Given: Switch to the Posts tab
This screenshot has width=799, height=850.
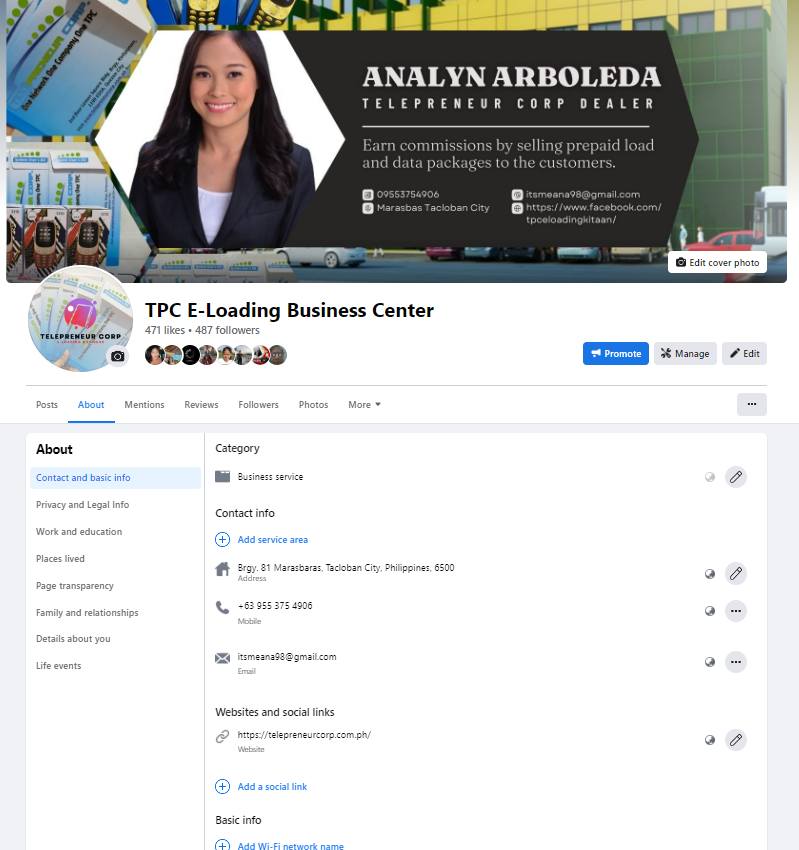Looking at the screenshot, I should tap(47, 405).
